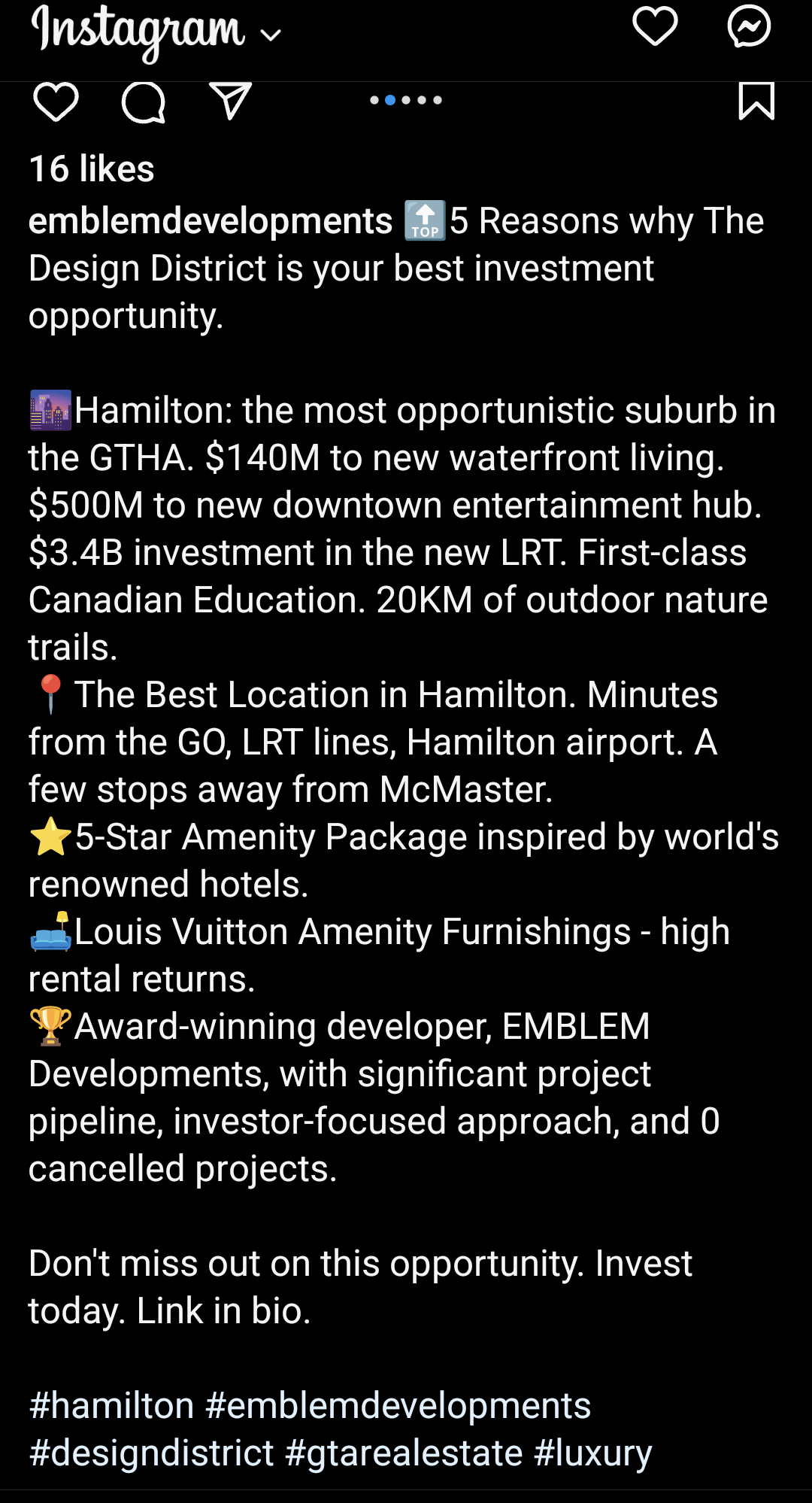Open the notifications heart in header
812x1503 pixels.
(x=655, y=27)
